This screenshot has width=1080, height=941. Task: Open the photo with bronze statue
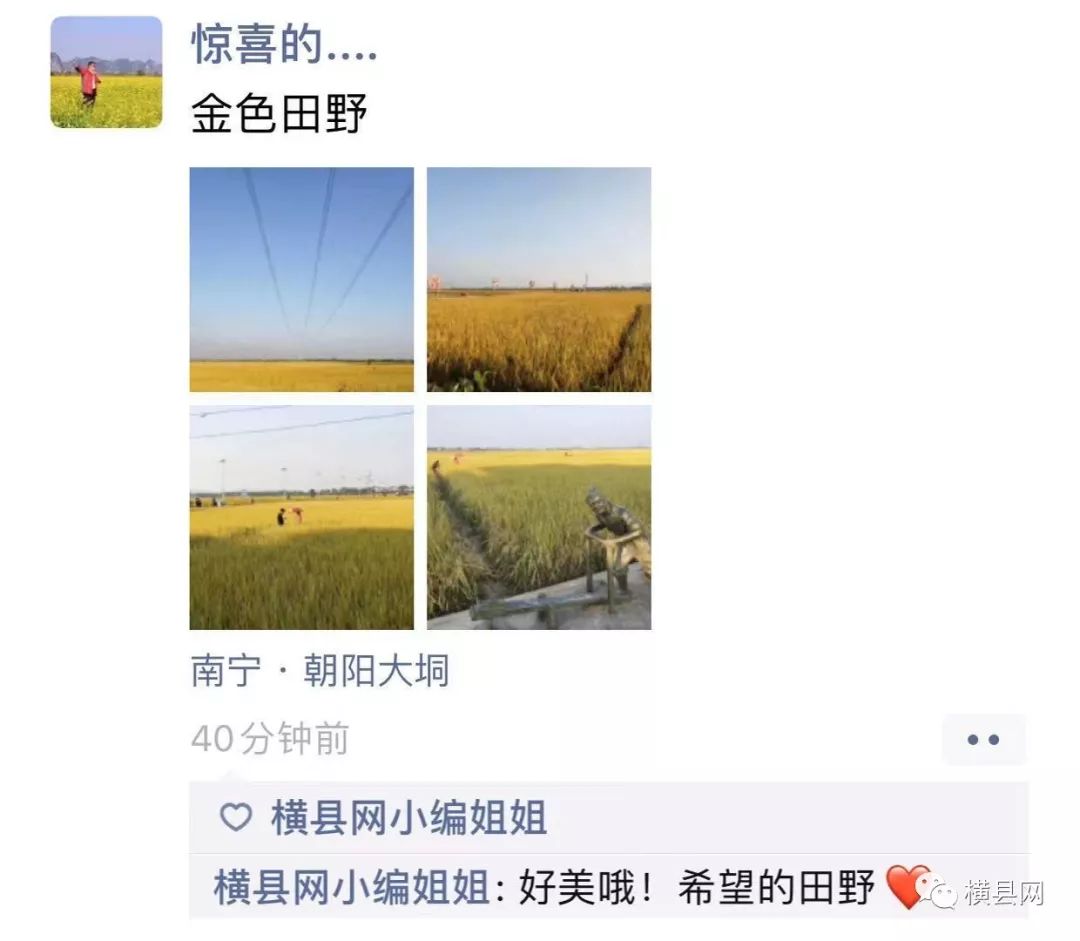(x=539, y=517)
